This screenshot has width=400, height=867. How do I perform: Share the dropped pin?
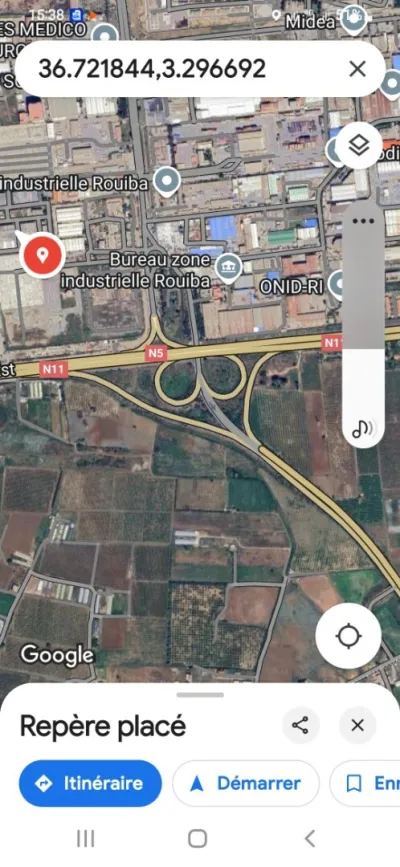(300, 725)
